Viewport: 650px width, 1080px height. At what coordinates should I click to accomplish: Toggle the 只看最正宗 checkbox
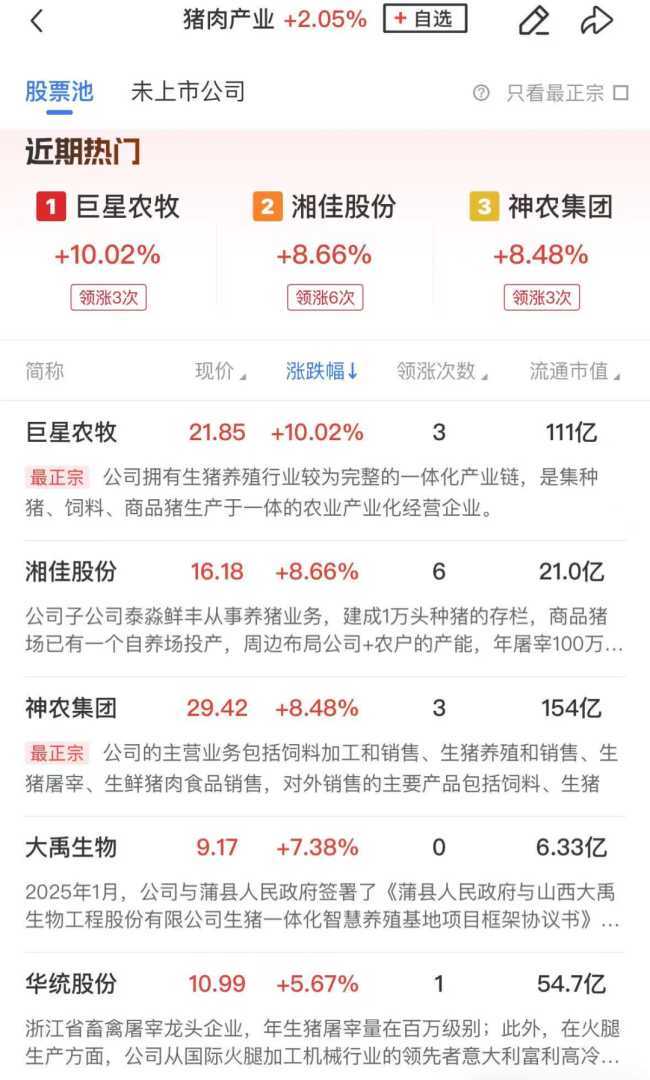click(x=620, y=93)
